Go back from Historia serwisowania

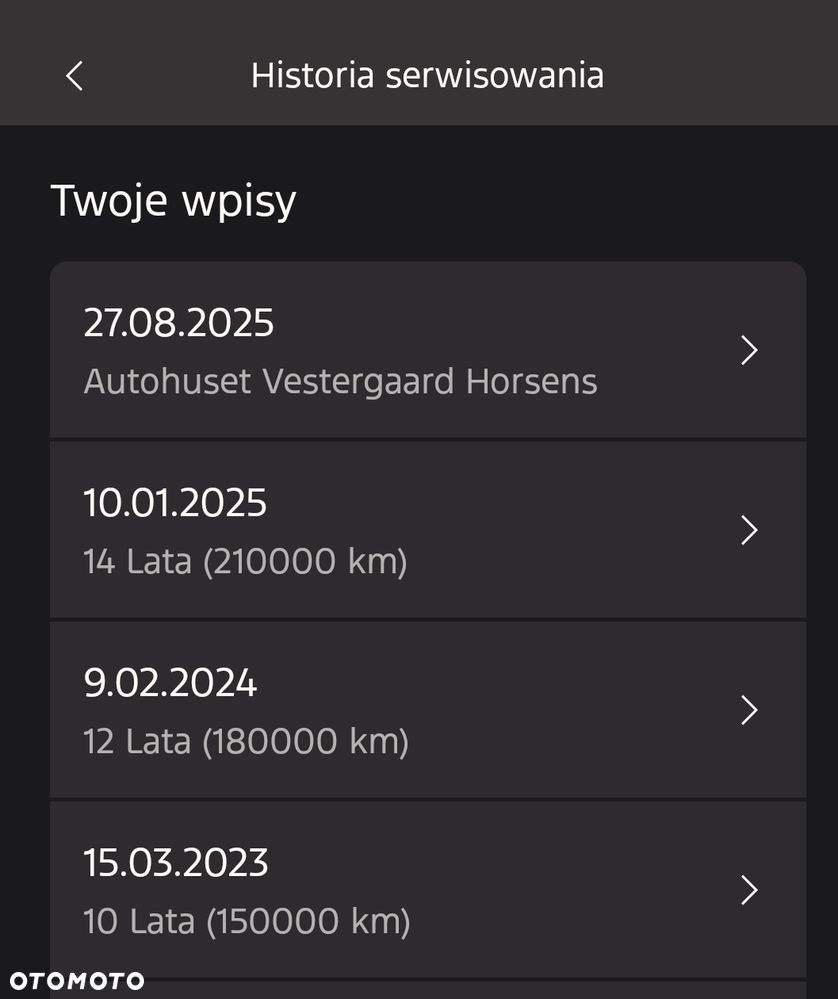[75, 76]
